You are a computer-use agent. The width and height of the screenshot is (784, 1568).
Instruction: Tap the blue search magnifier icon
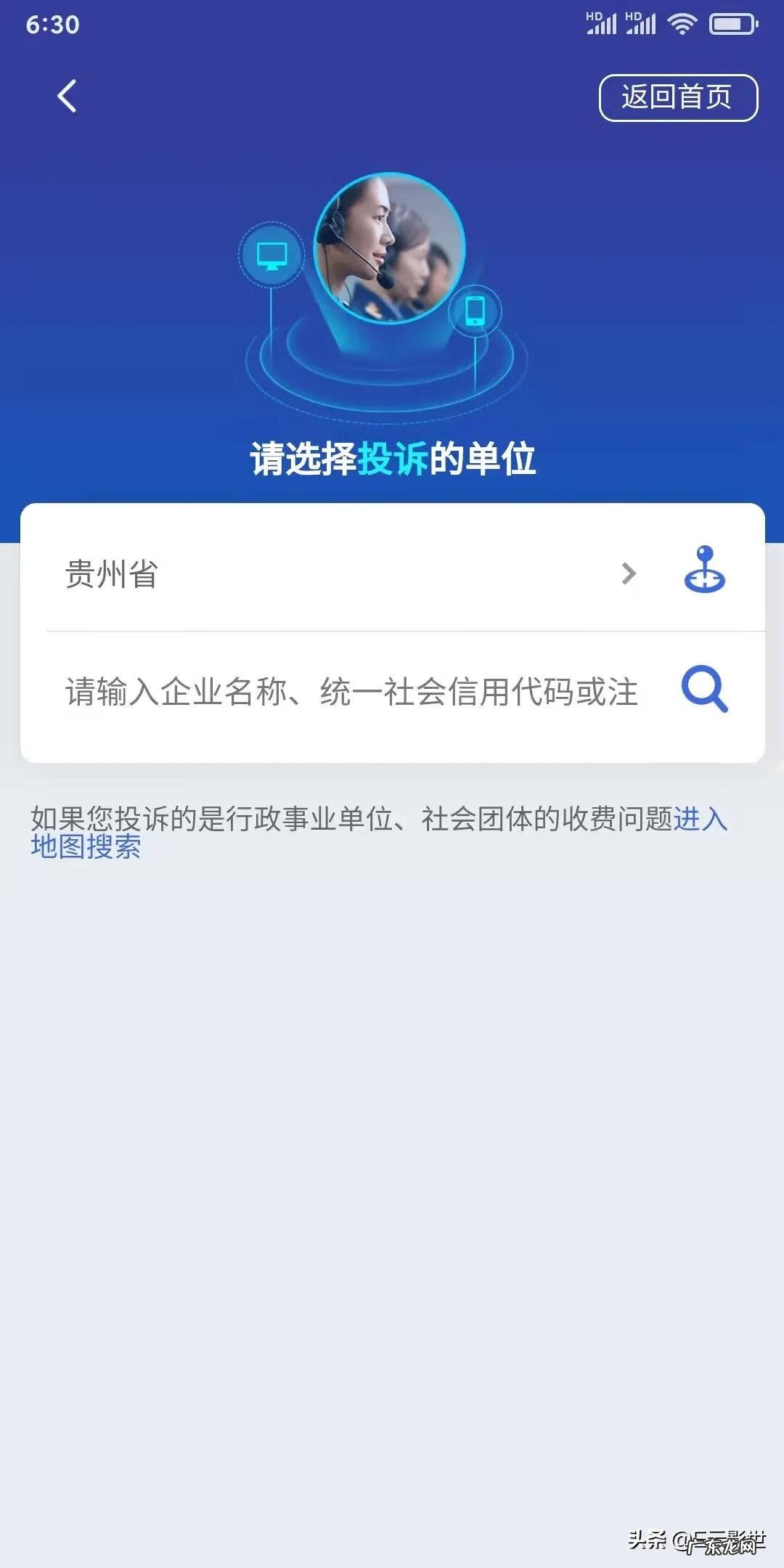click(x=702, y=689)
